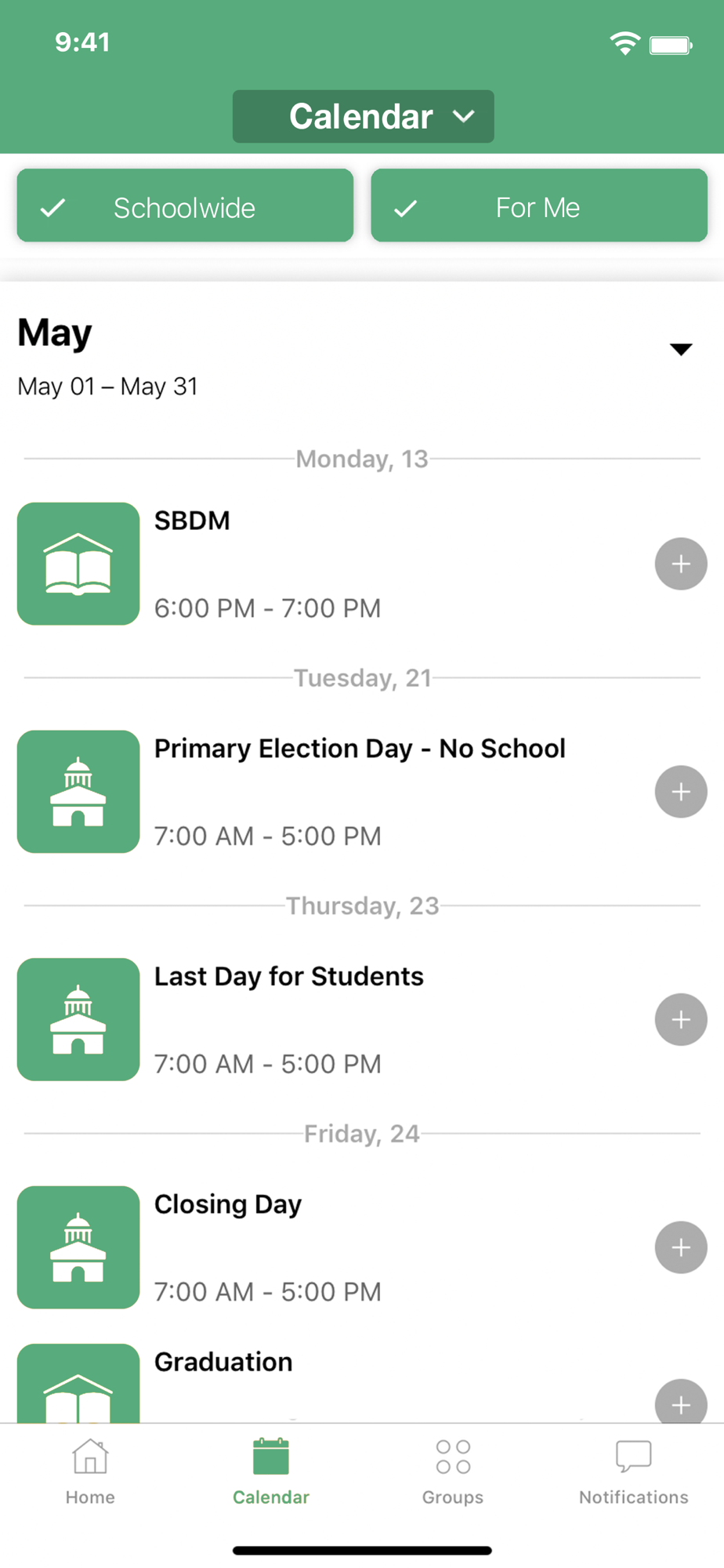Add the Graduation event with plus icon
This screenshot has width=724, height=1568.
pos(681,1401)
